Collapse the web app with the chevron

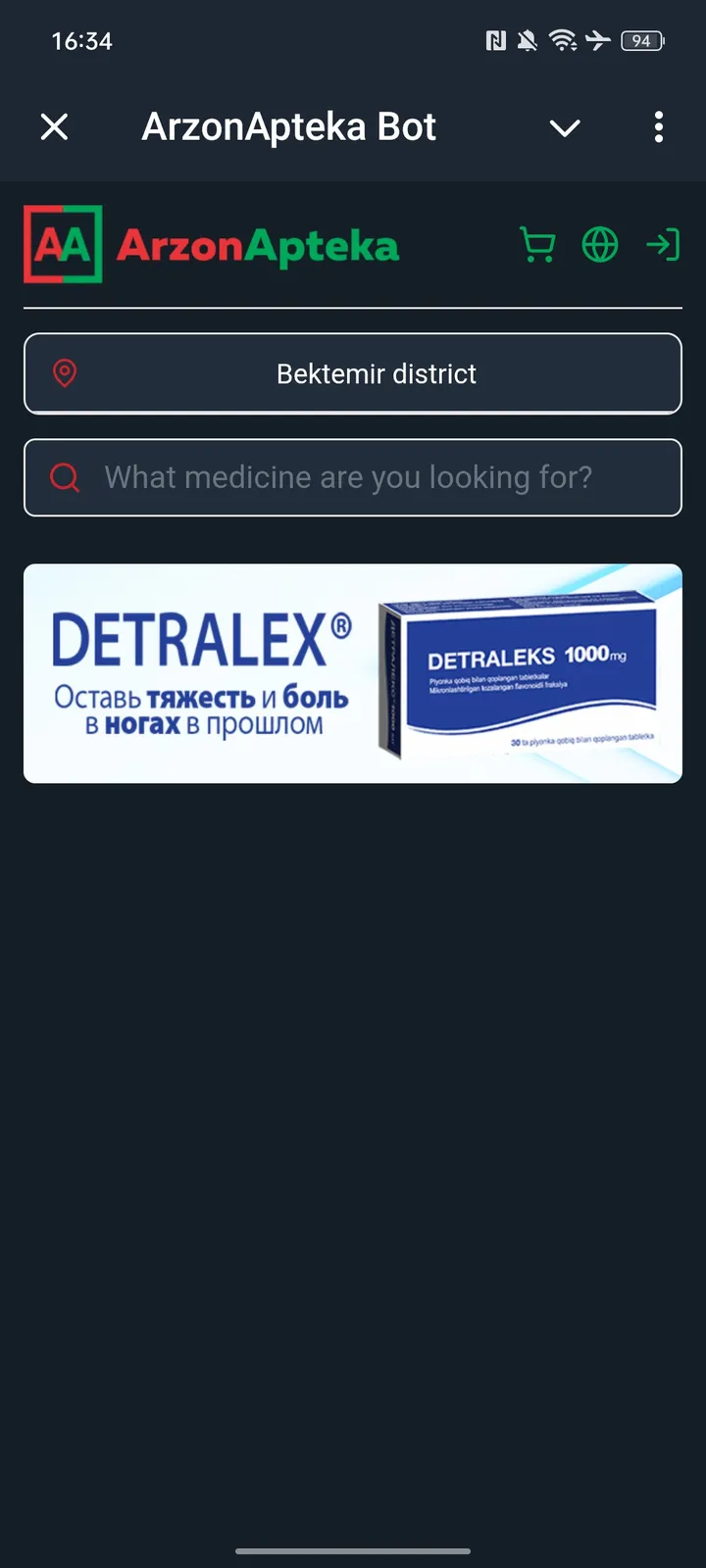[x=565, y=127]
